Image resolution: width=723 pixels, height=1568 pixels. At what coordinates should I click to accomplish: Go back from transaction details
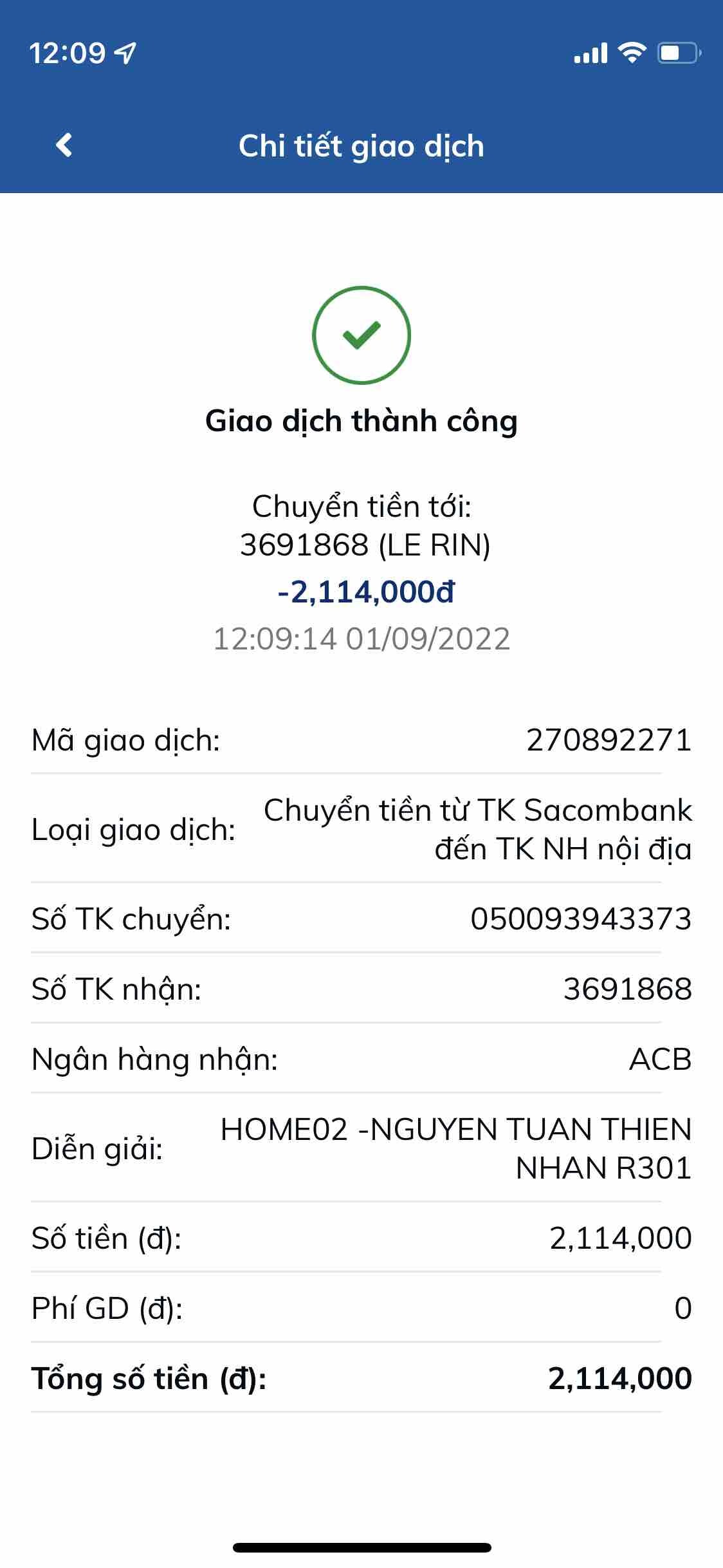64,145
